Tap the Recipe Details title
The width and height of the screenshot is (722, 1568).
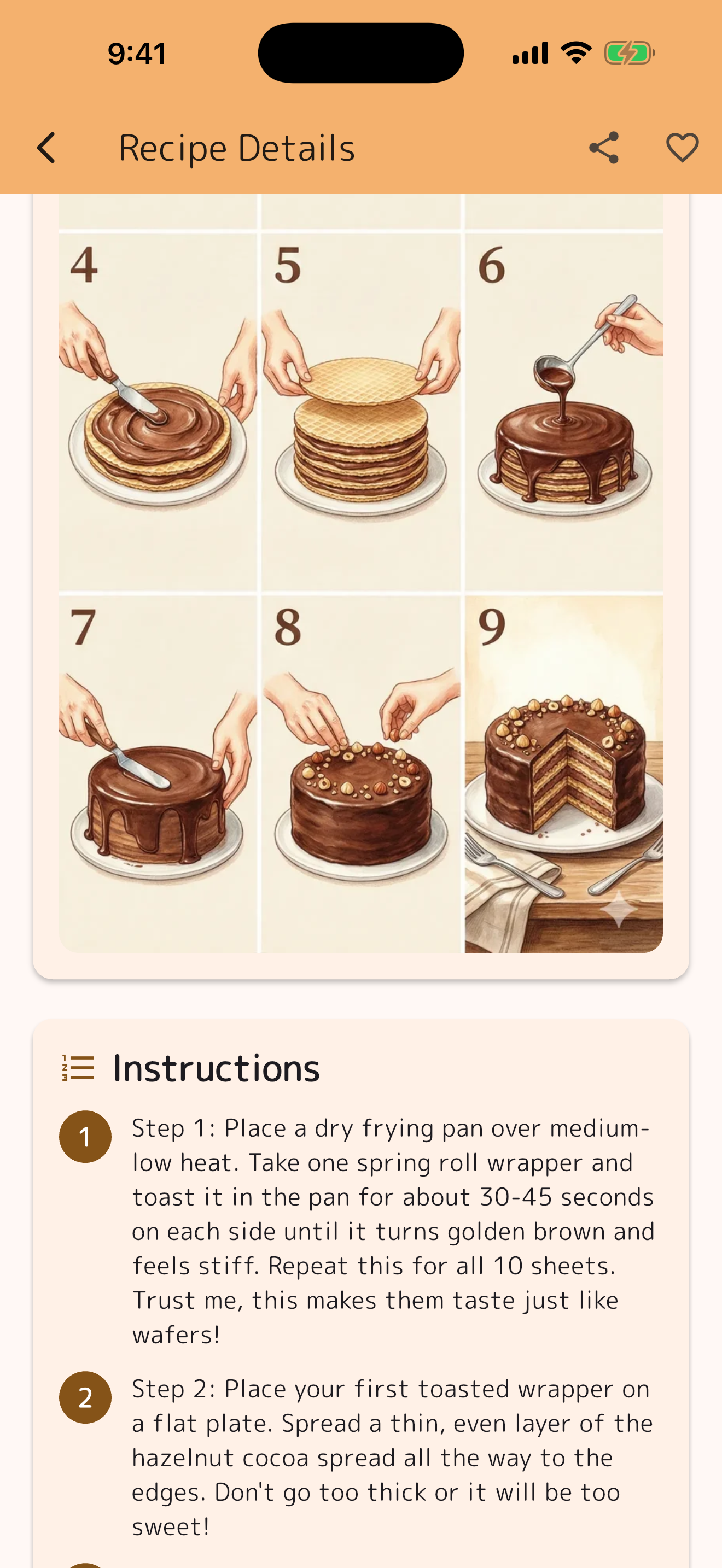click(237, 146)
